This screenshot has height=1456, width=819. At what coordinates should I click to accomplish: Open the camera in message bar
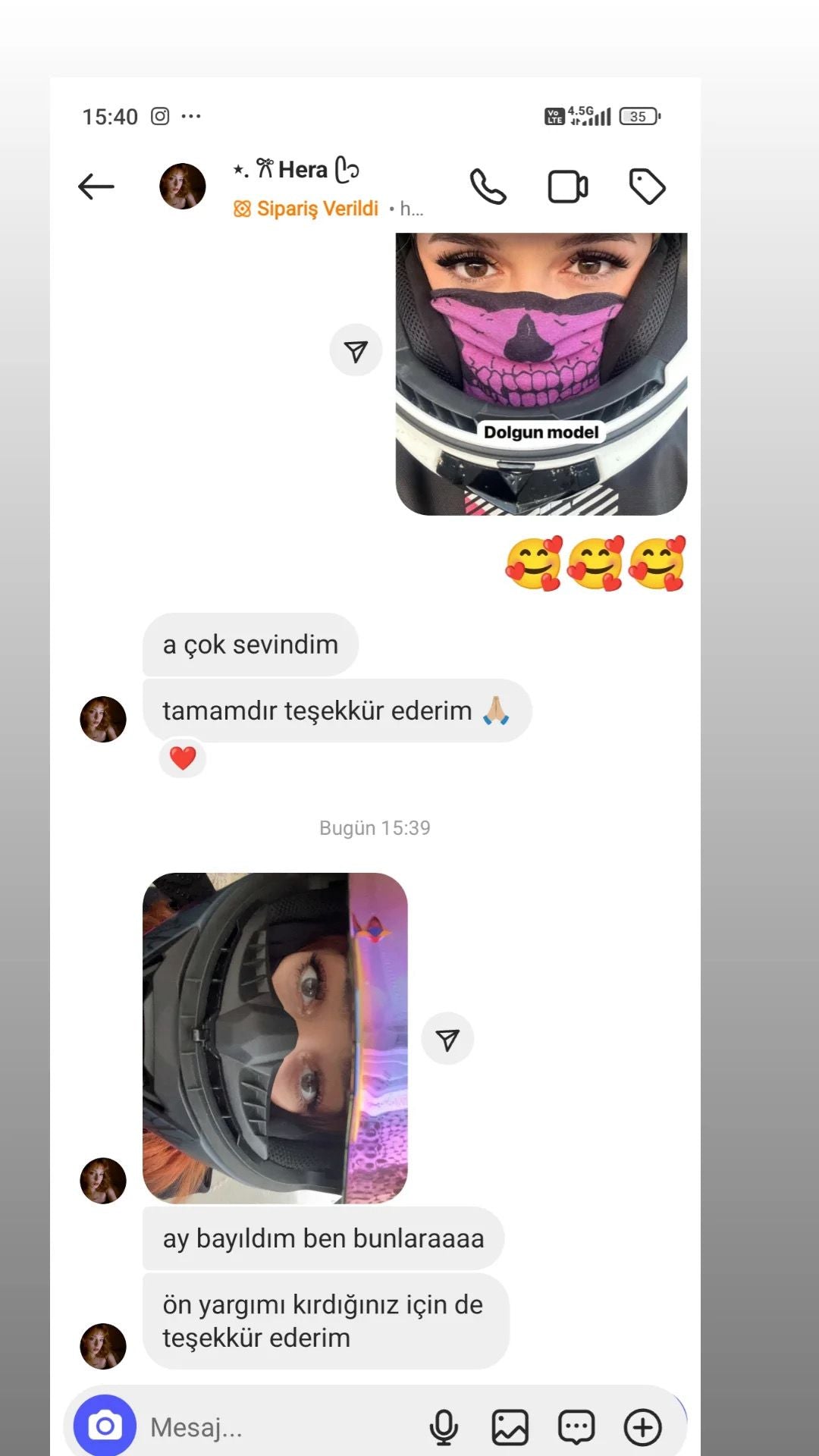coord(105,1426)
